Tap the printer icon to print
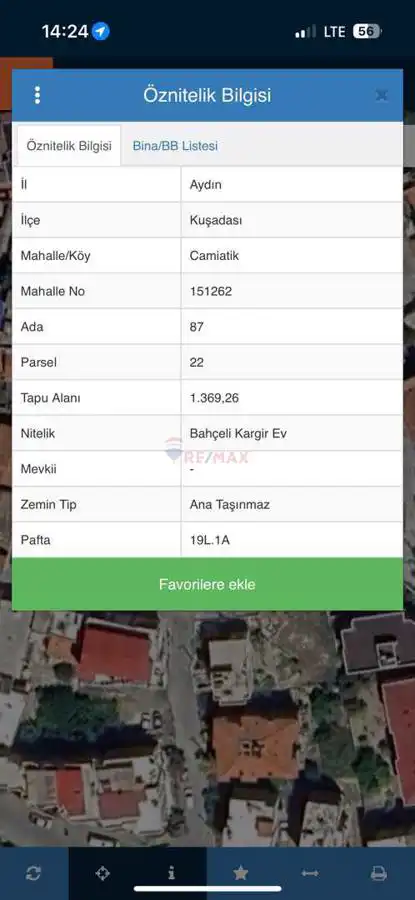This screenshot has width=415, height=900. (378, 874)
